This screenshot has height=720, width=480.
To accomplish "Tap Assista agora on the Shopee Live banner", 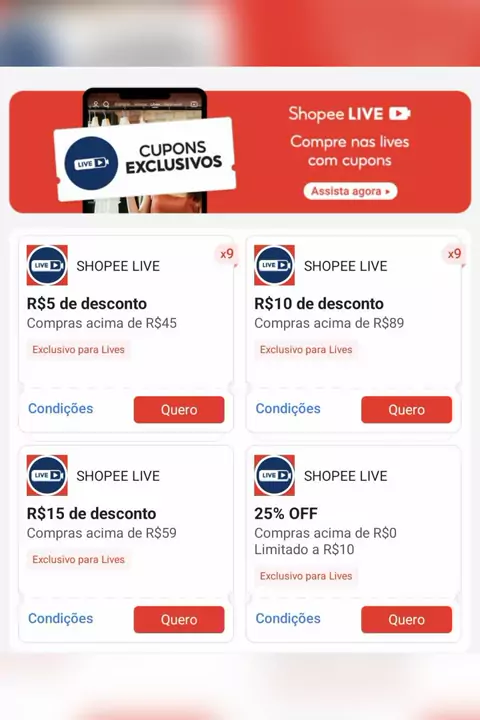I will click(x=350, y=191).
